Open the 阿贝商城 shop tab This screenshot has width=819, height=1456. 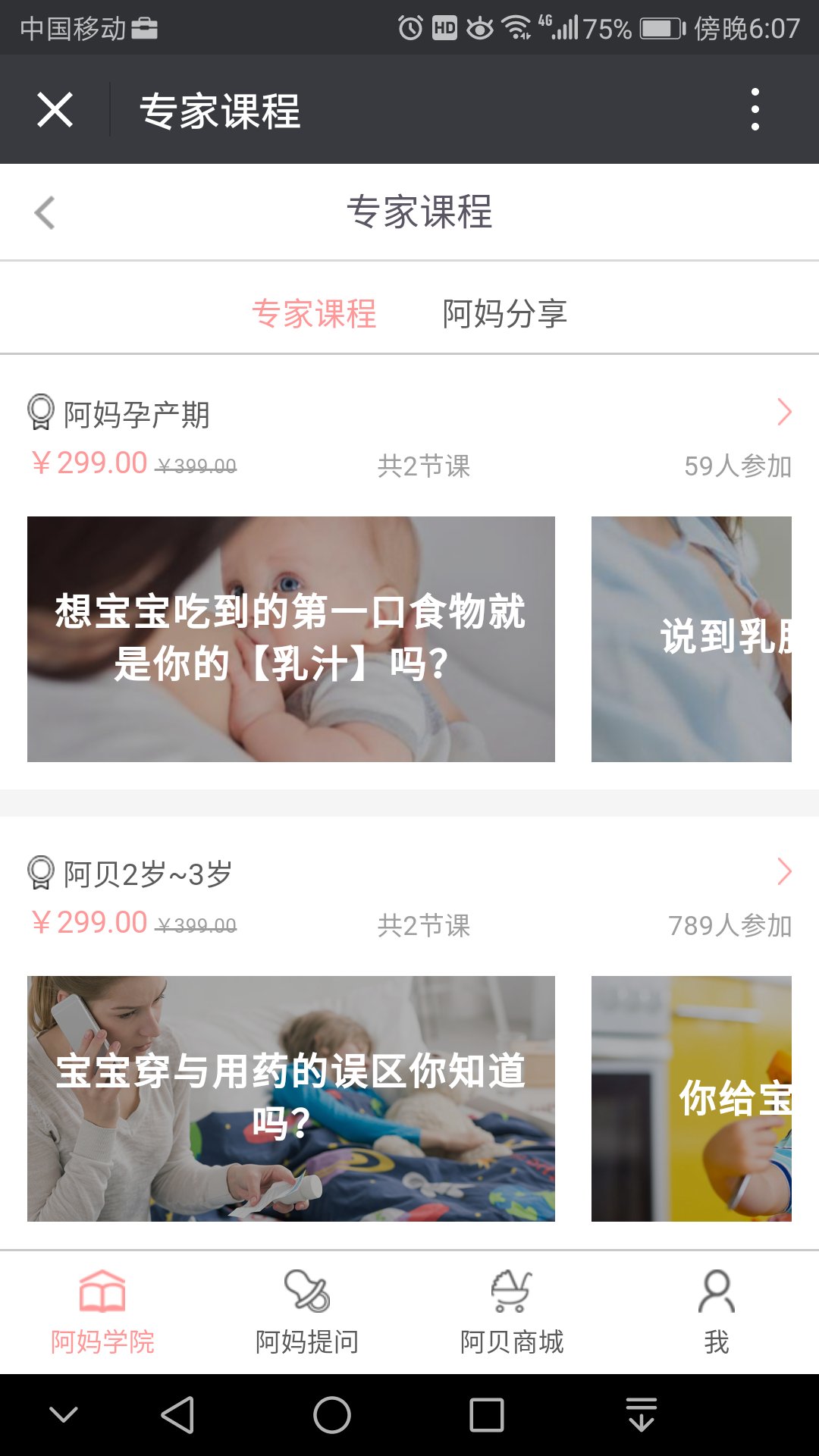tap(512, 1313)
